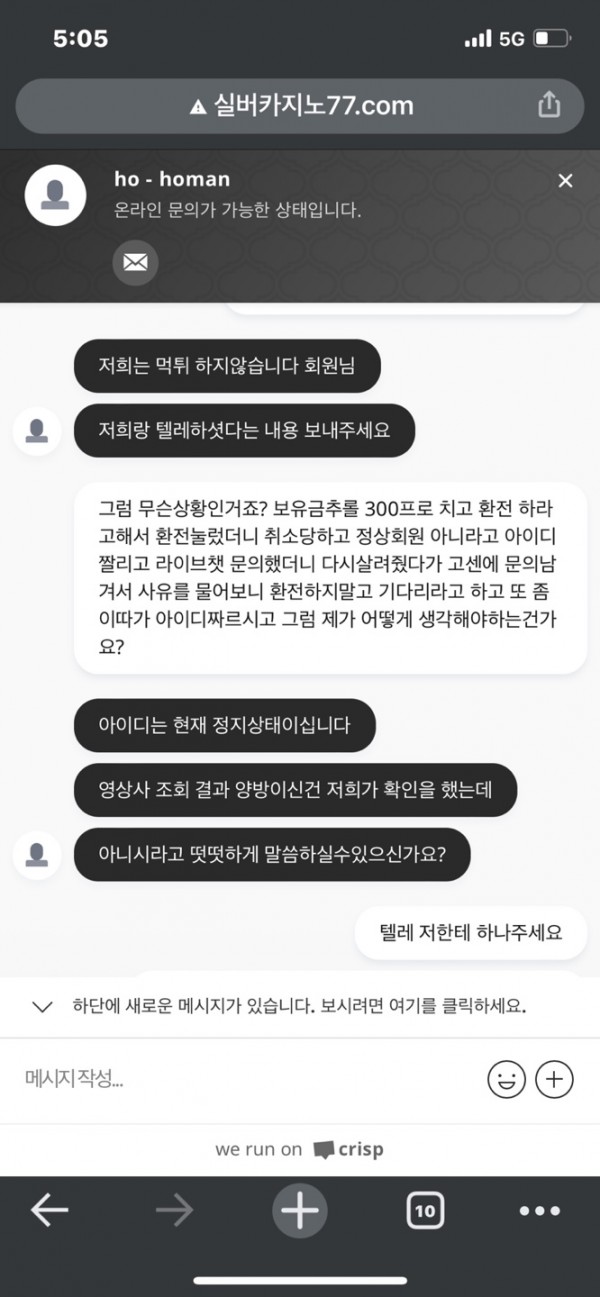View the 10 open tabs

pos(425,1211)
